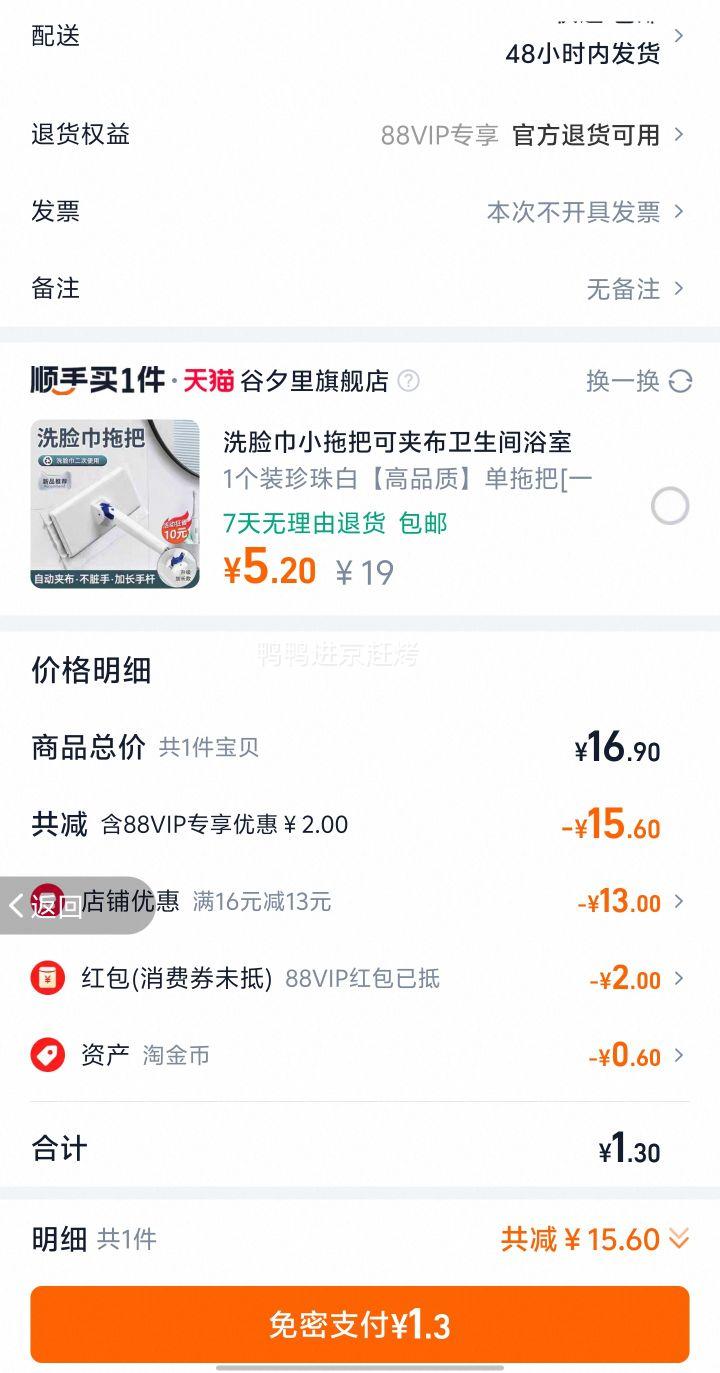
Task: Expand the 共减 ¥15.60 details
Action: tap(595, 1240)
